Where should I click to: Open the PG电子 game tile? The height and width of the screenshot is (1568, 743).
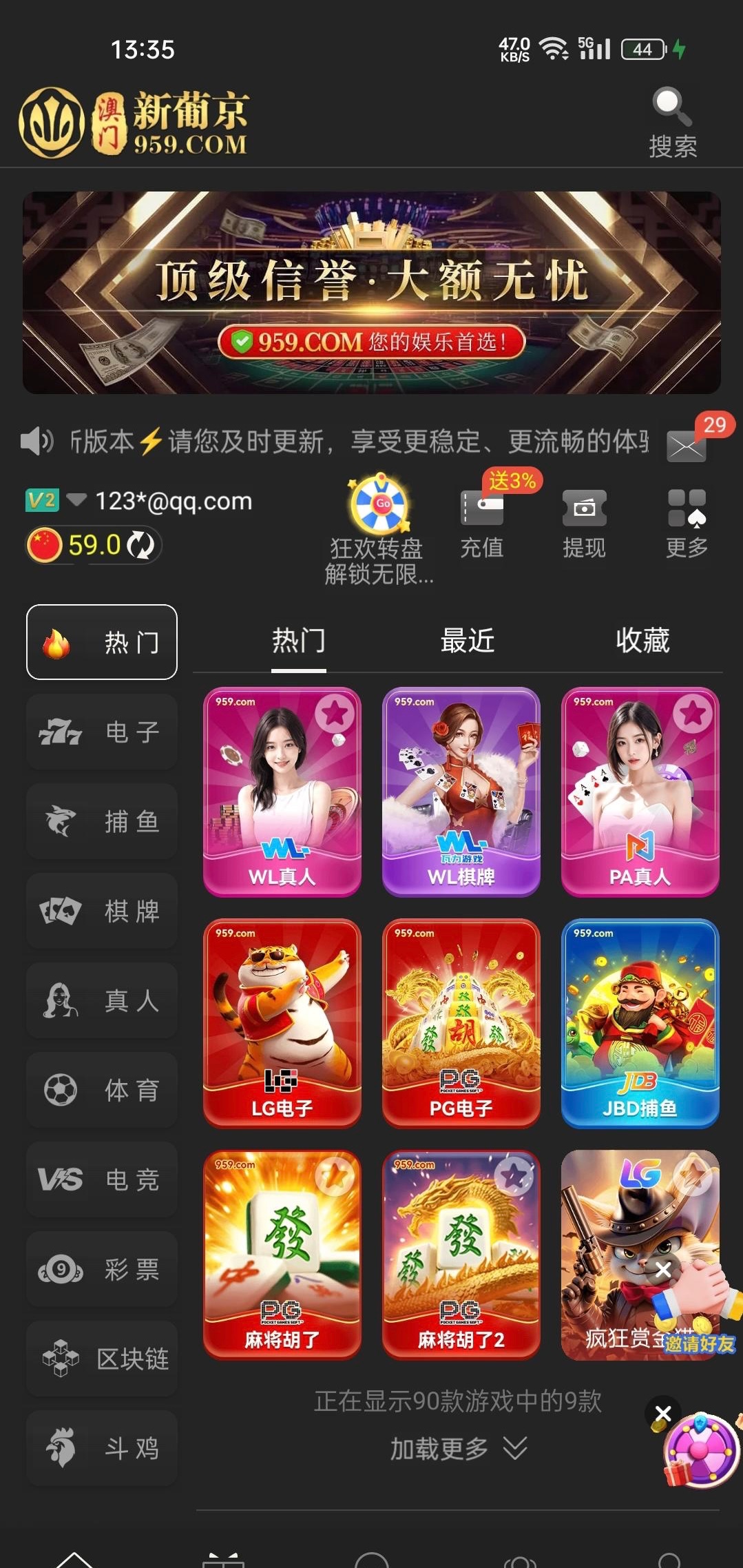click(461, 1024)
